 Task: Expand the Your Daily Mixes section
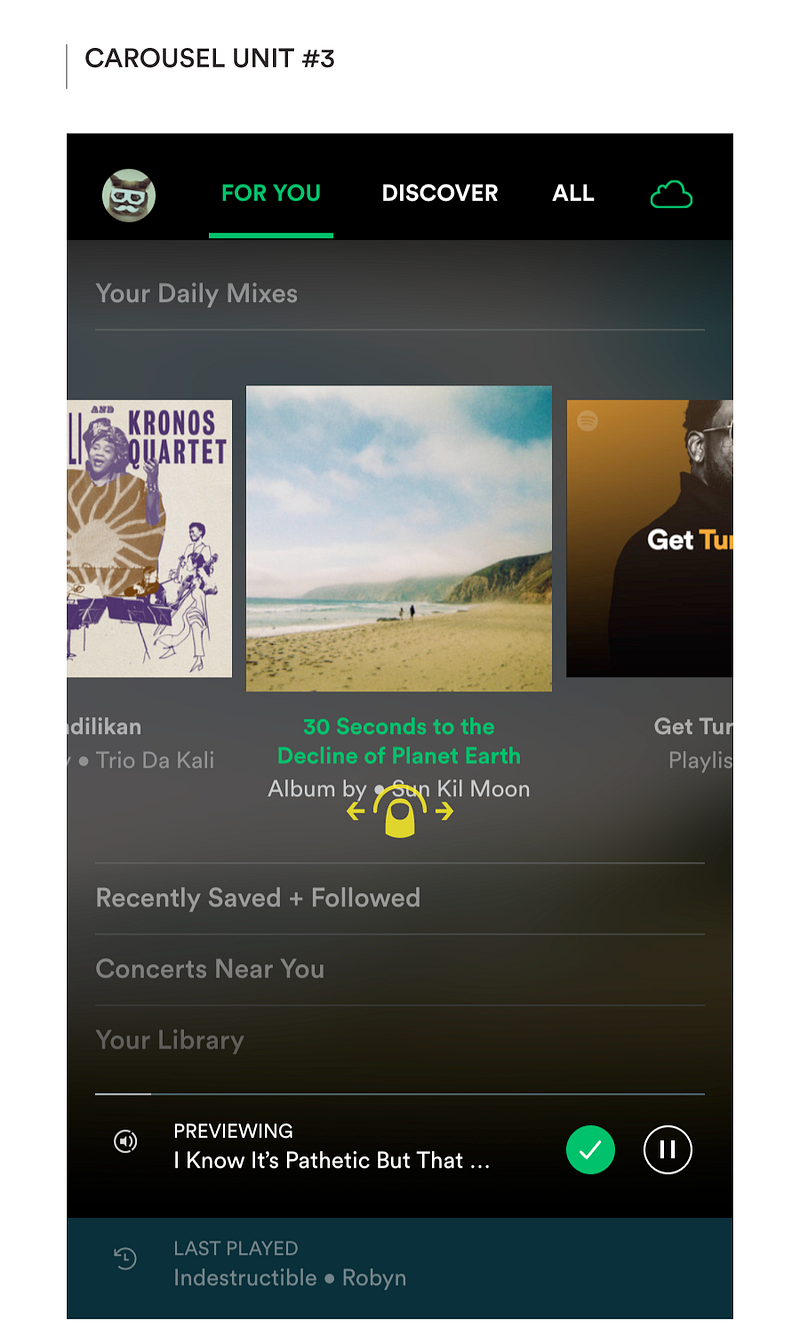point(197,294)
